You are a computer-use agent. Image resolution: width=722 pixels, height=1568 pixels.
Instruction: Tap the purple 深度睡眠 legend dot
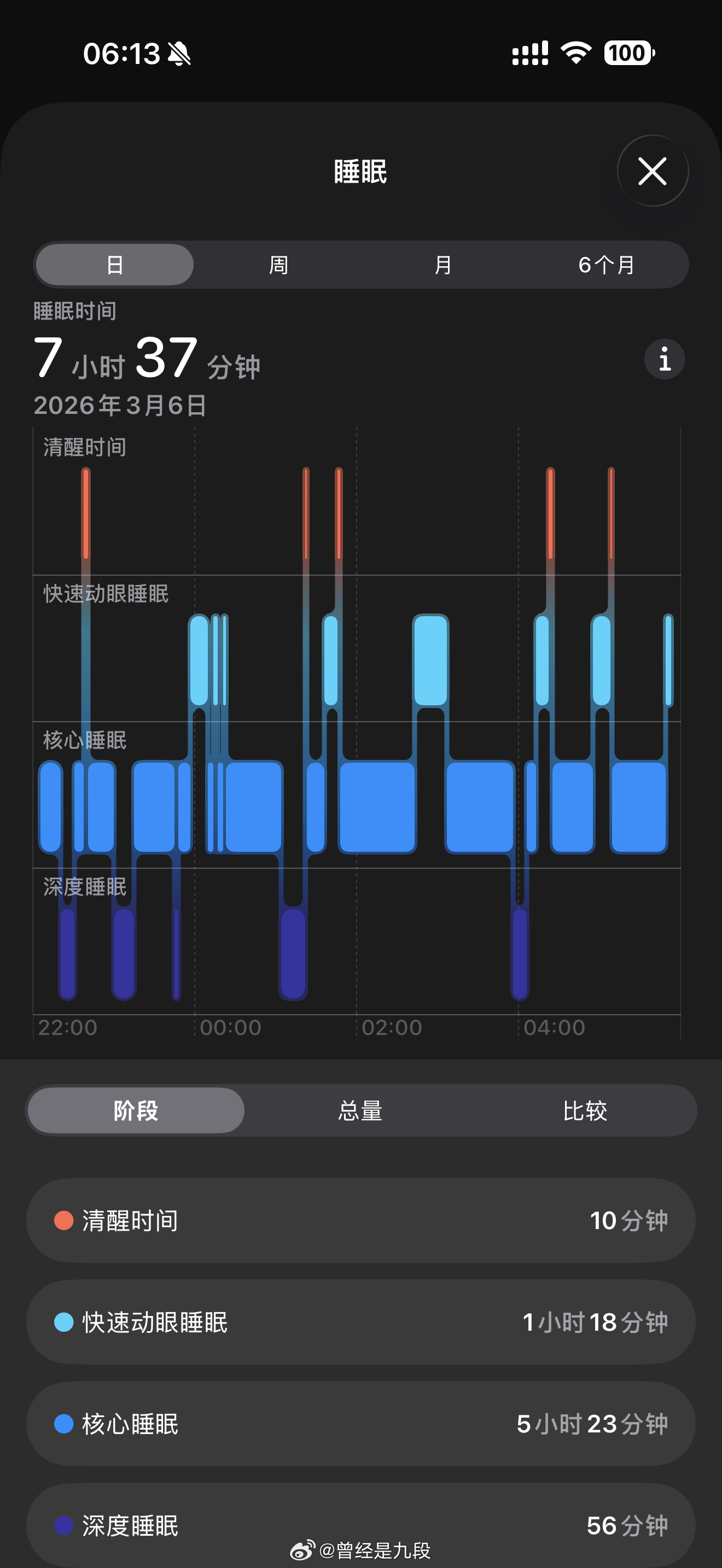pos(63,1524)
